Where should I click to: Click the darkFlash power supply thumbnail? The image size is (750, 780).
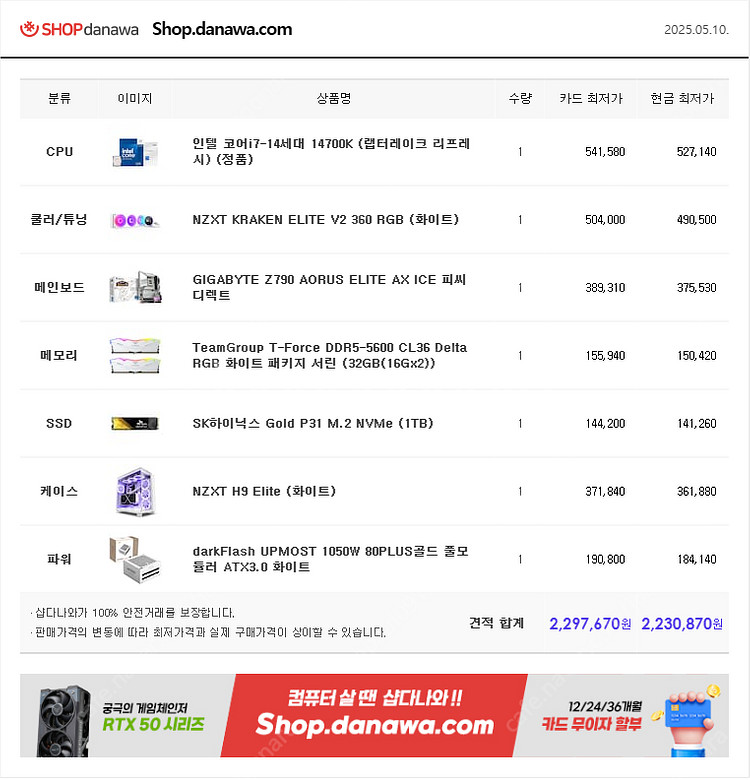click(136, 559)
